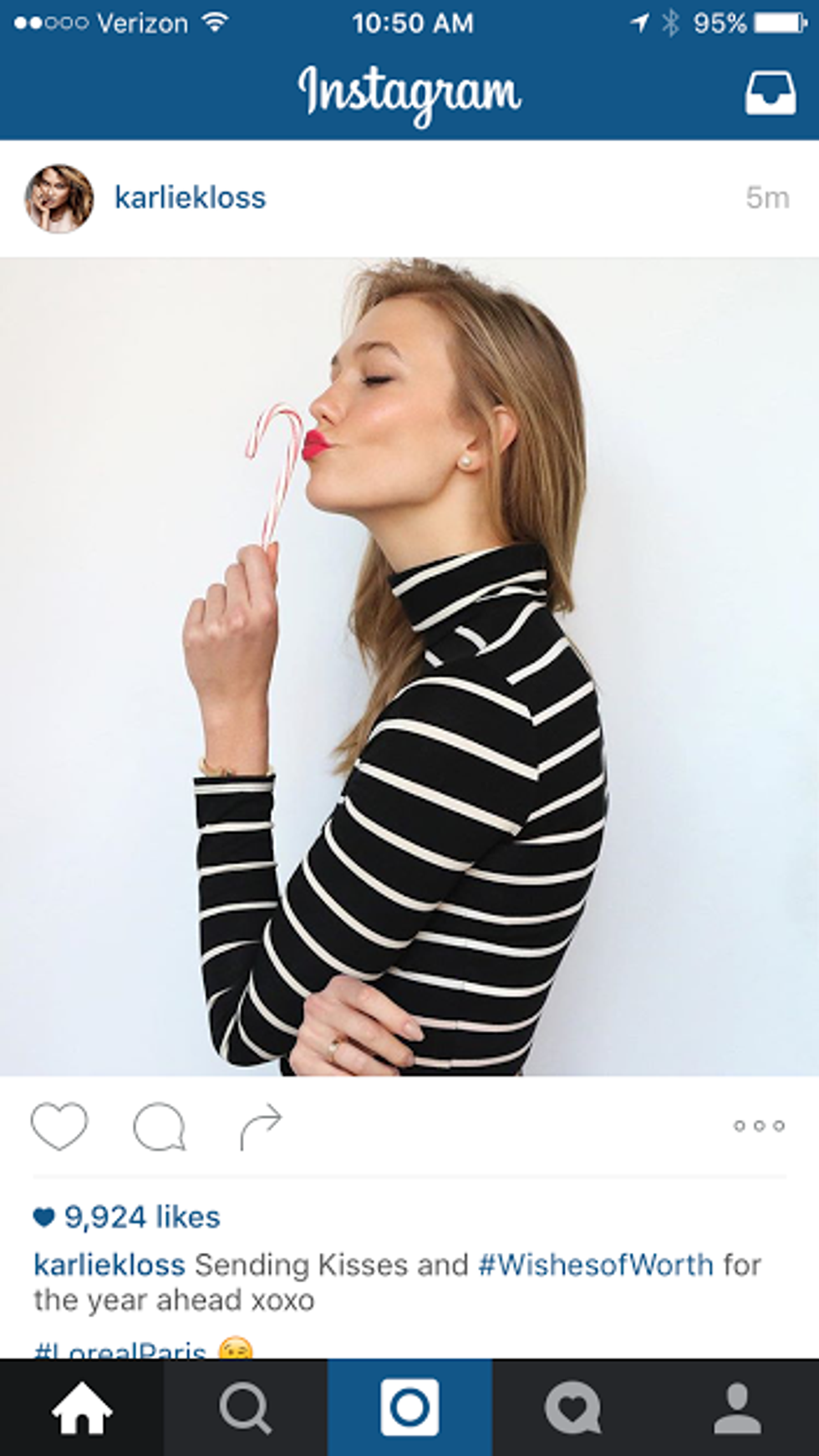Viewport: 819px width, 1456px height.
Task: Switch to the Search tab
Action: pos(245,1408)
